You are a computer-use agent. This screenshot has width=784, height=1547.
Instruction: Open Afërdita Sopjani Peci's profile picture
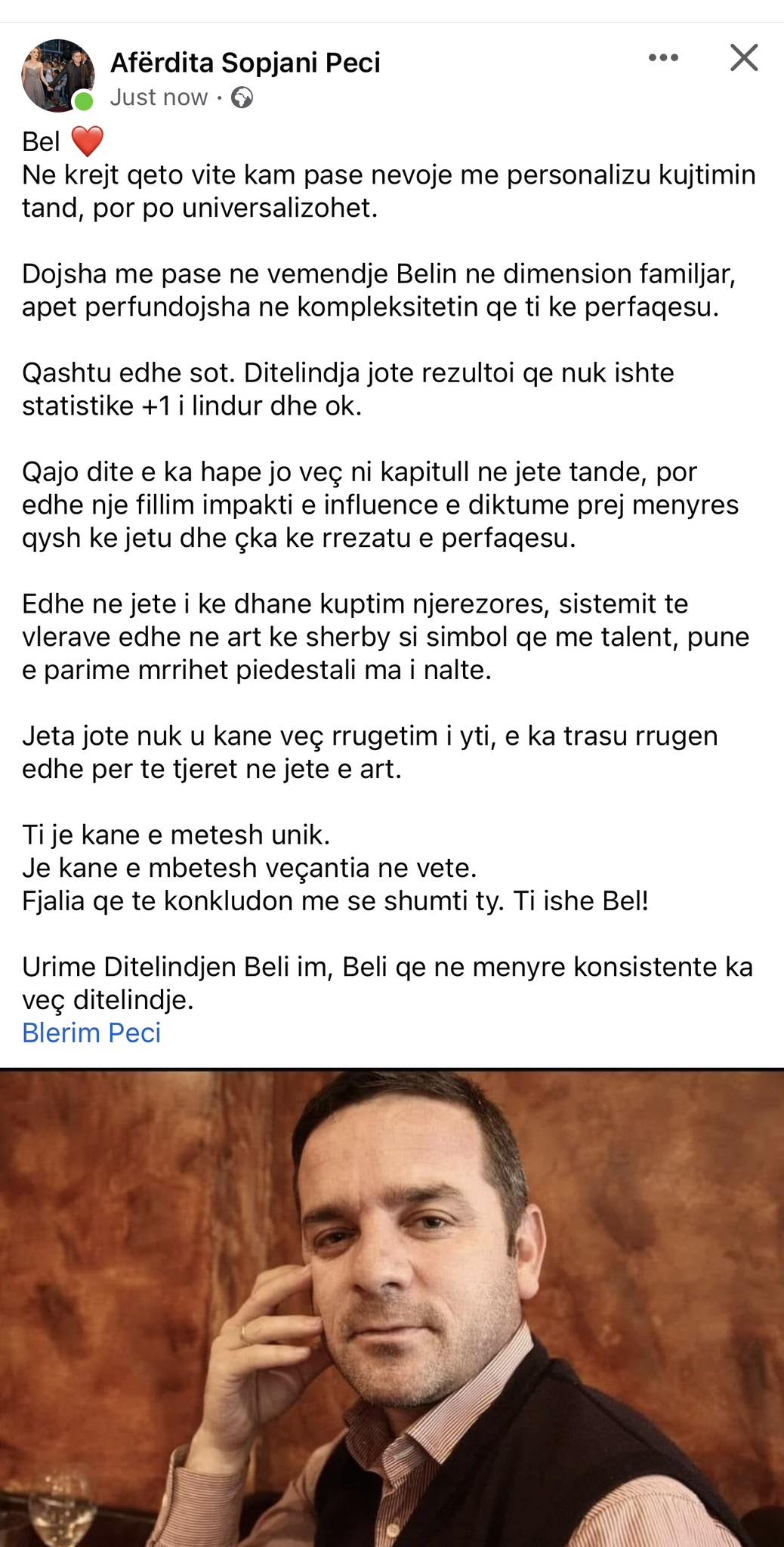click(58, 76)
